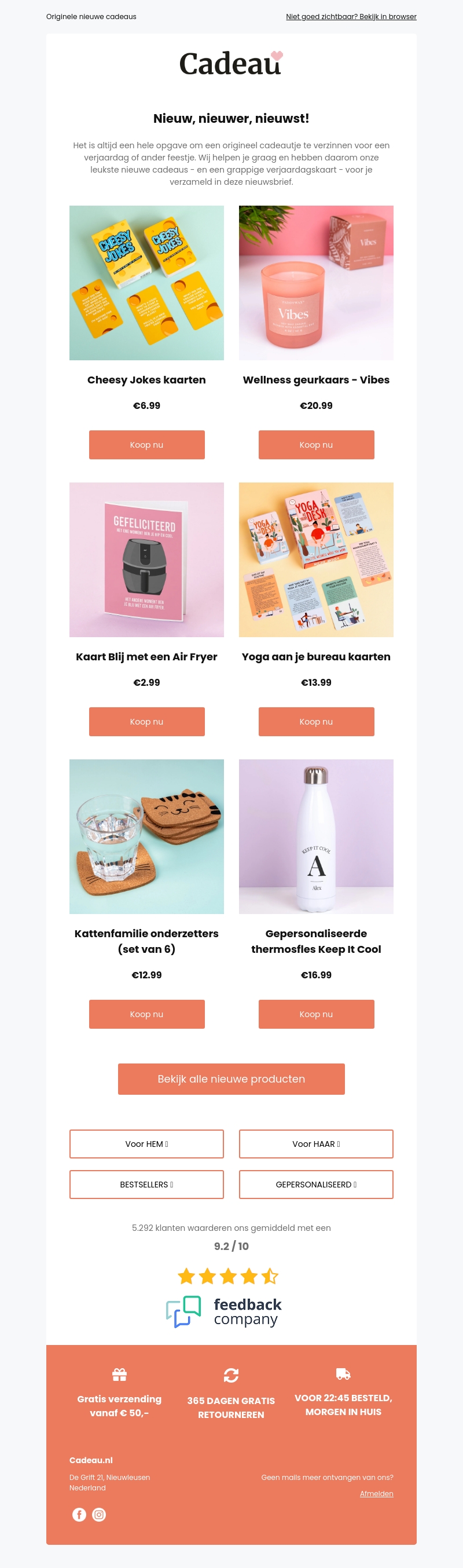View the Wellness geurkaars Vibes product image
Image resolution: width=463 pixels, height=1568 pixels.
[x=316, y=283]
